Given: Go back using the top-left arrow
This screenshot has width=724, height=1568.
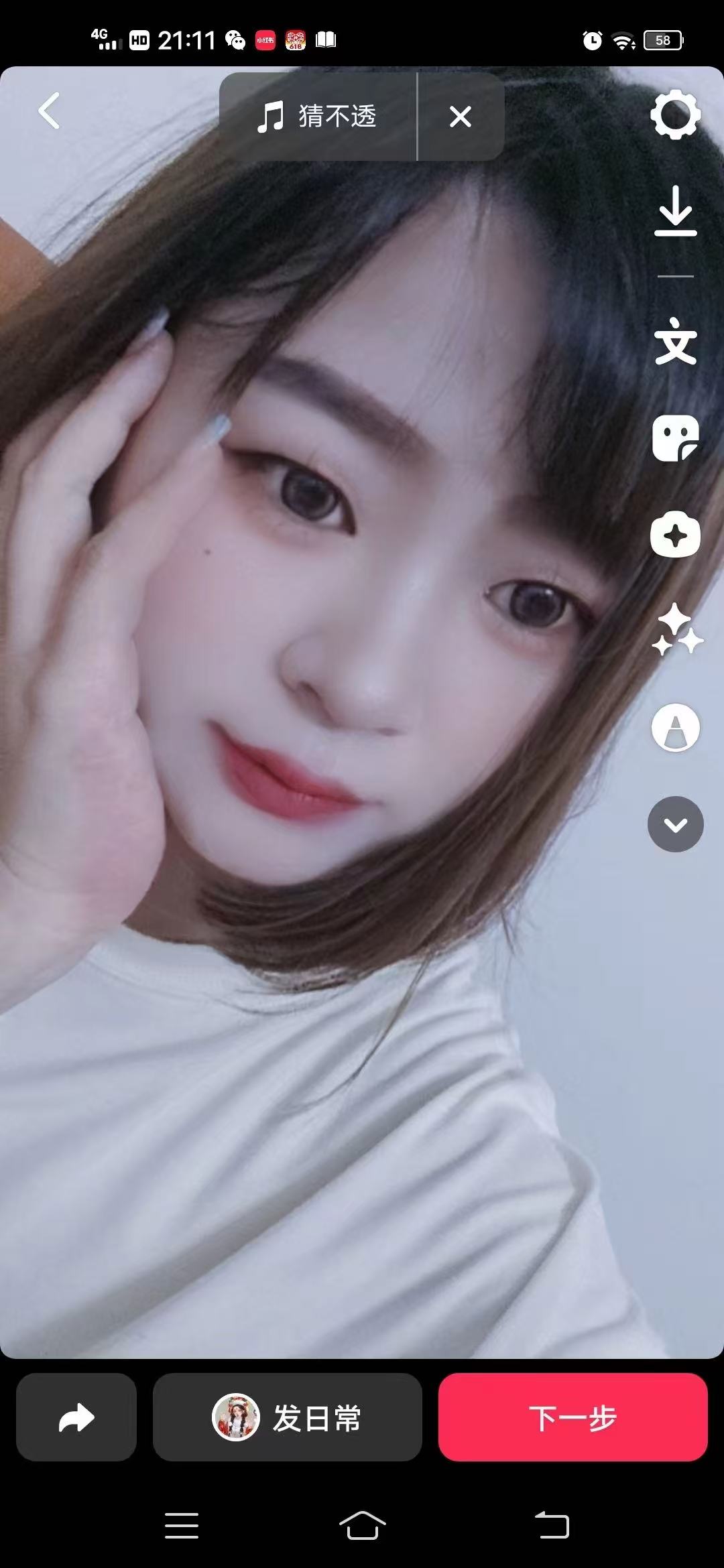Looking at the screenshot, I should 49,111.
